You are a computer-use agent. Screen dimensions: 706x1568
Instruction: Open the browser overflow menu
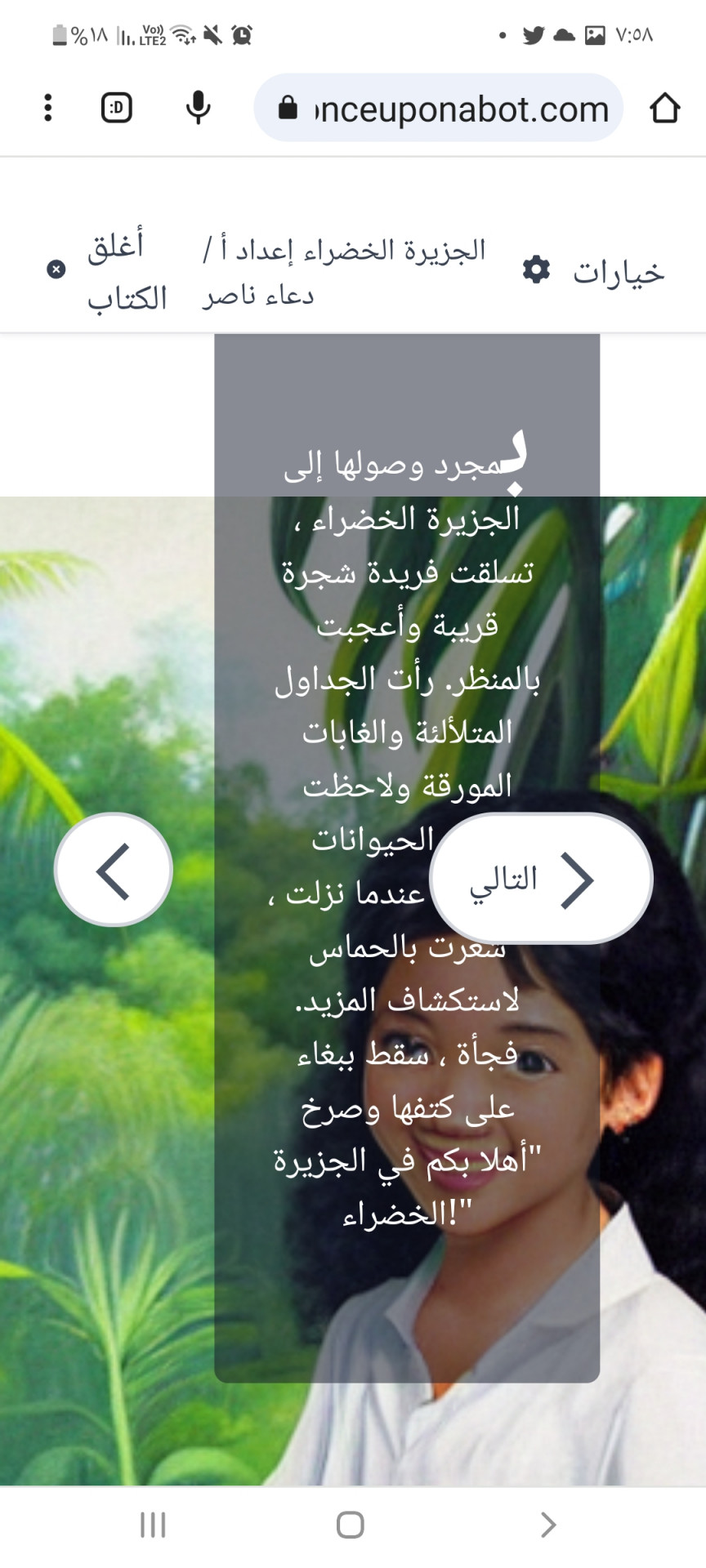coord(48,108)
